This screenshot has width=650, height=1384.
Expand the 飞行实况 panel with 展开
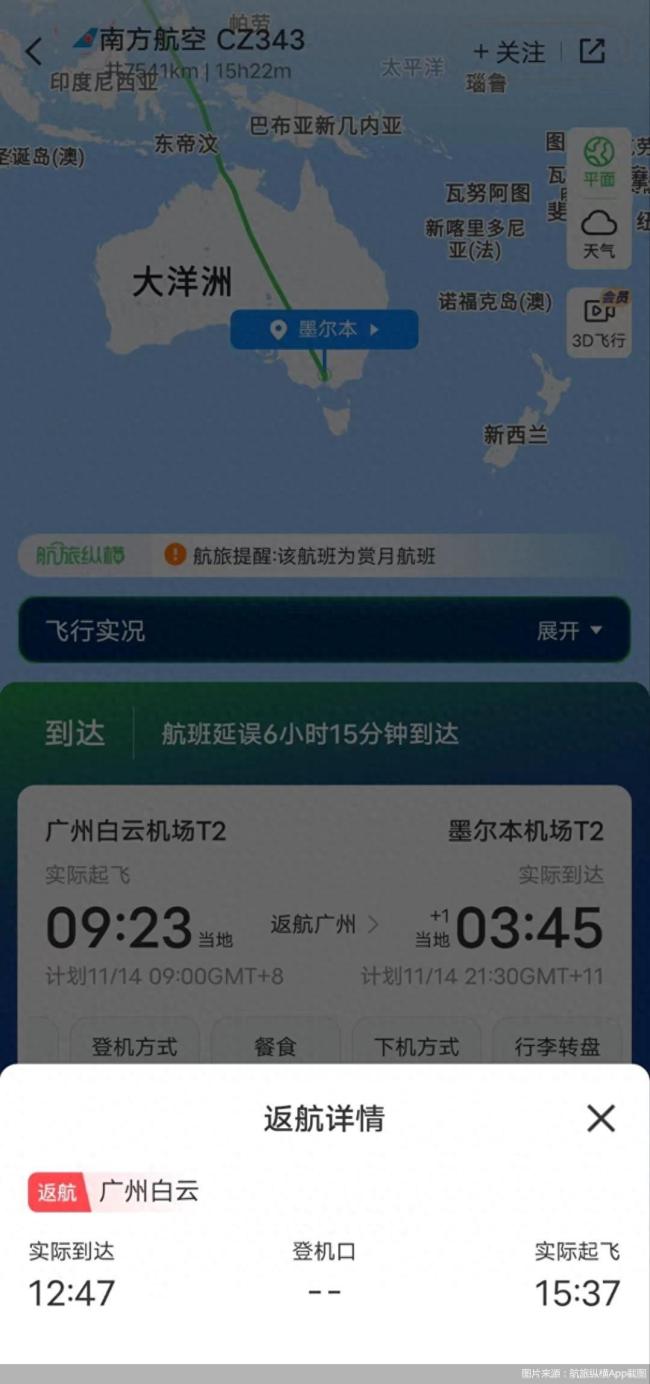click(x=570, y=630)
